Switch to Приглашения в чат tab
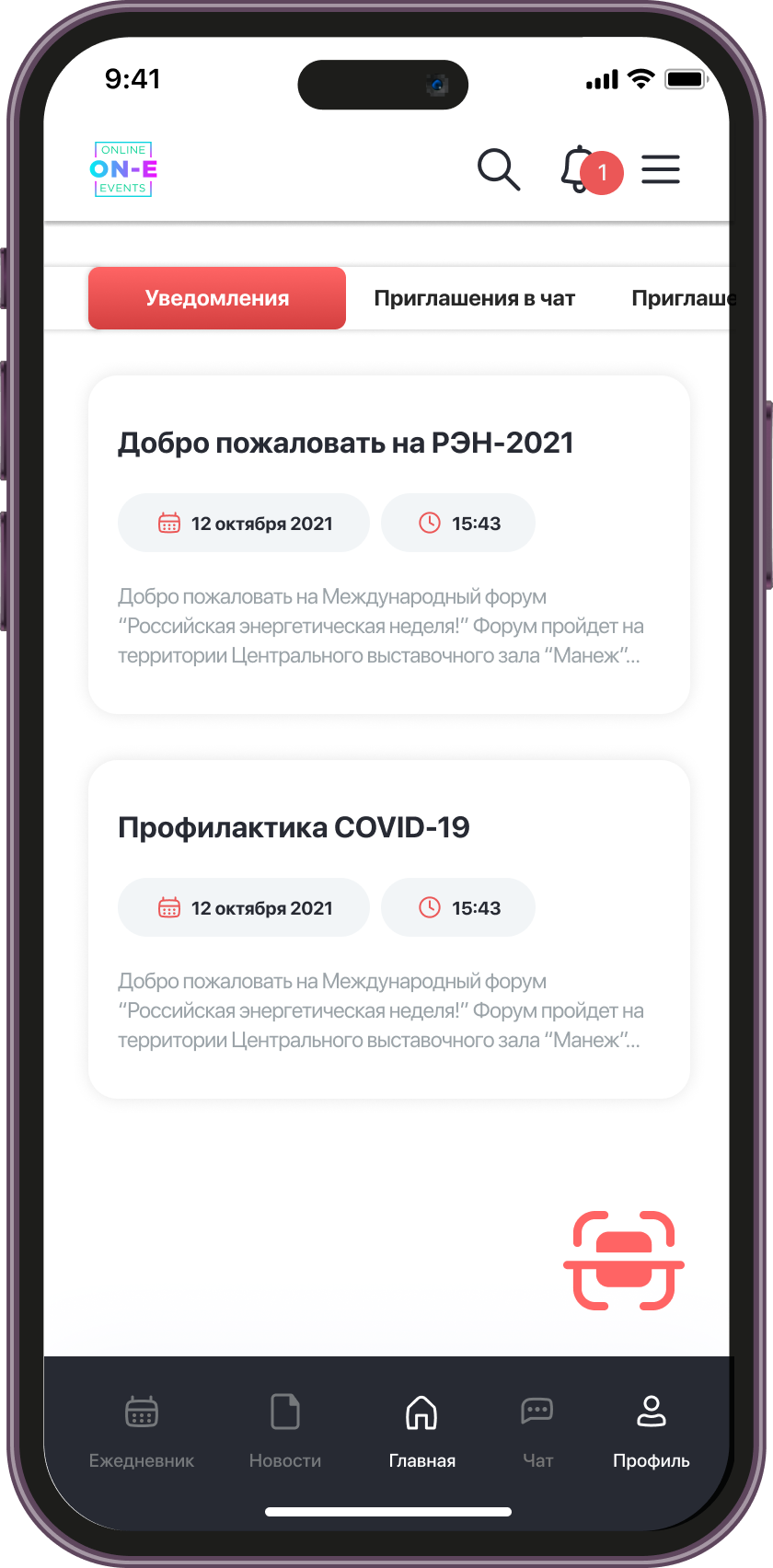Viewport: 773px width, 1568px height. coord(474,298)
